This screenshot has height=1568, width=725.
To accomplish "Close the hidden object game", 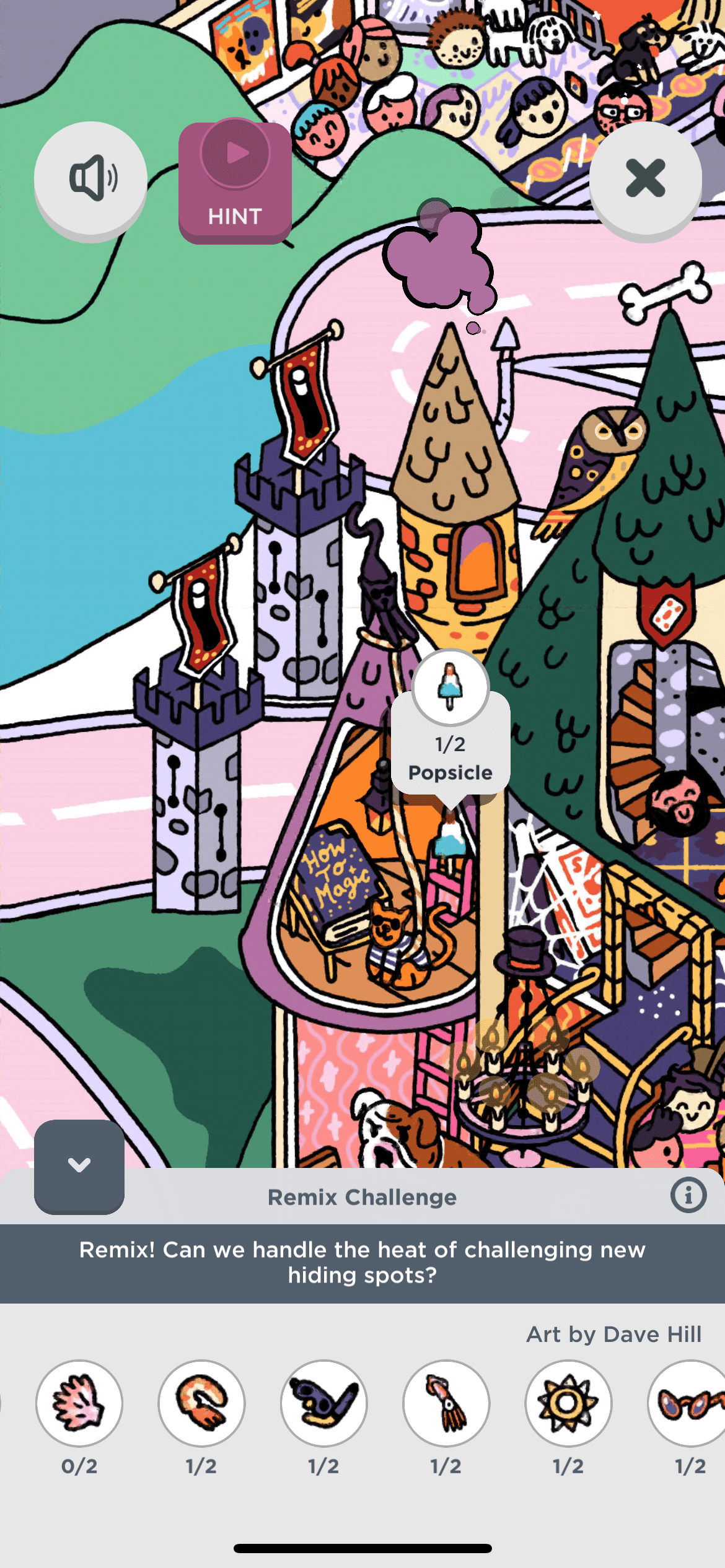I will [645, 178].
